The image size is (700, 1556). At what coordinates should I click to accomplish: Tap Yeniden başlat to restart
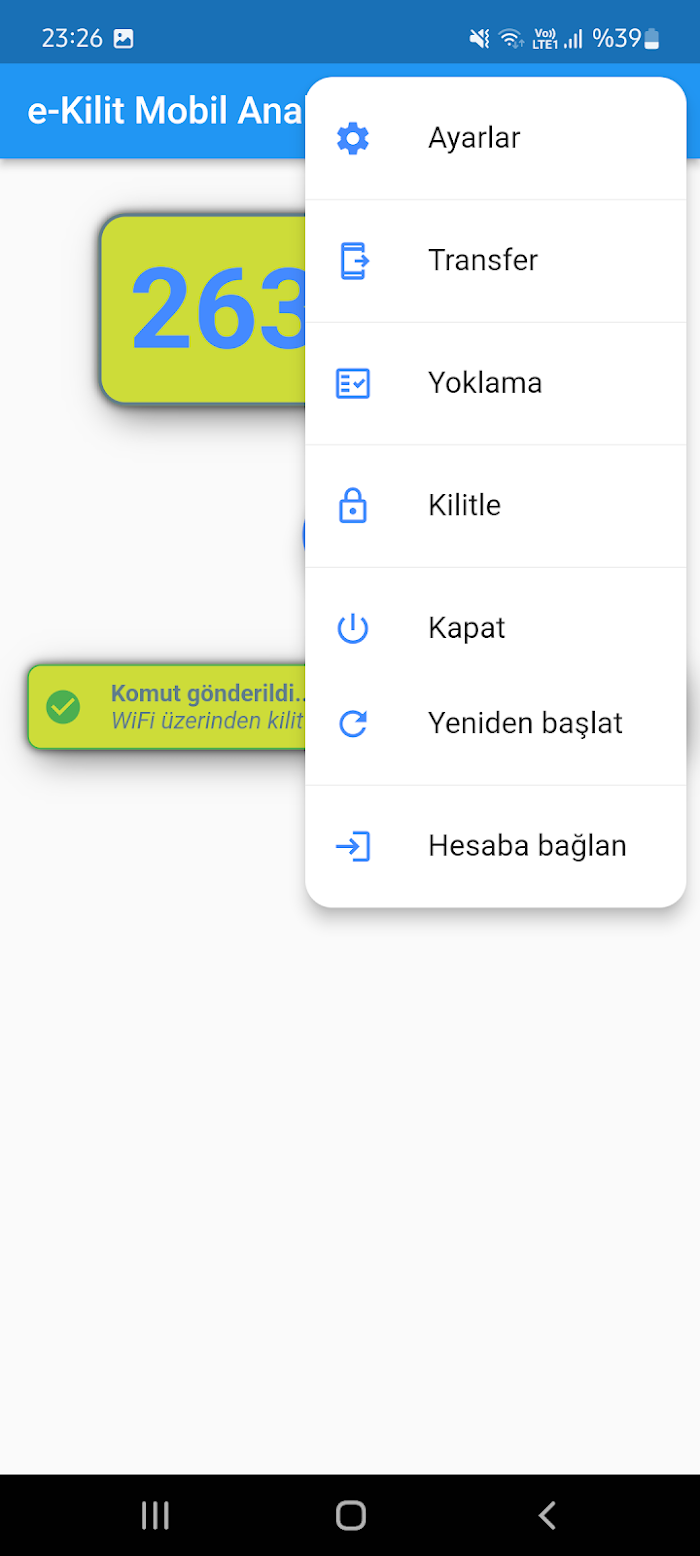495,723
